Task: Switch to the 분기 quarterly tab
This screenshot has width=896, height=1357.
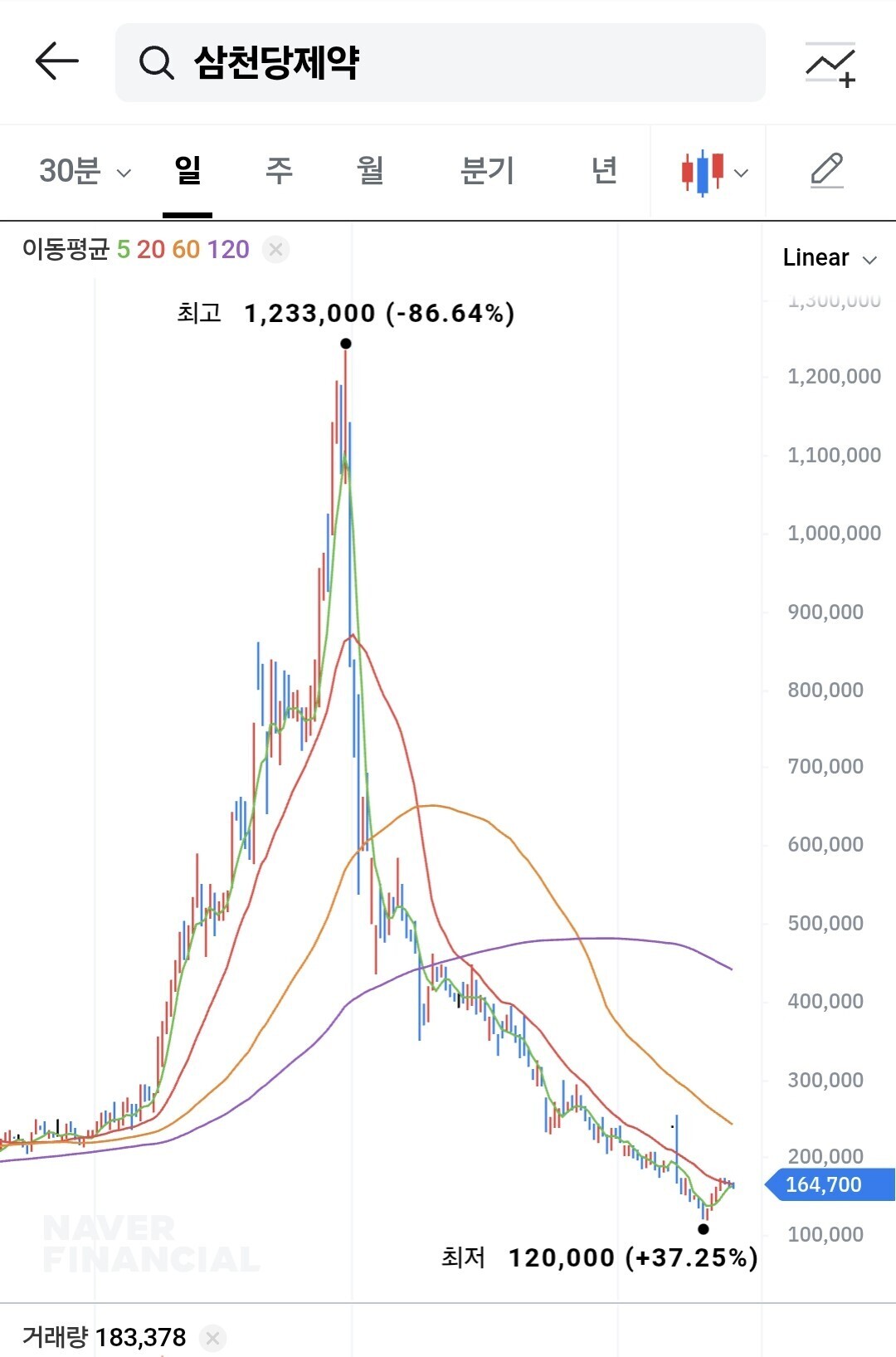Action: [487, 171]
